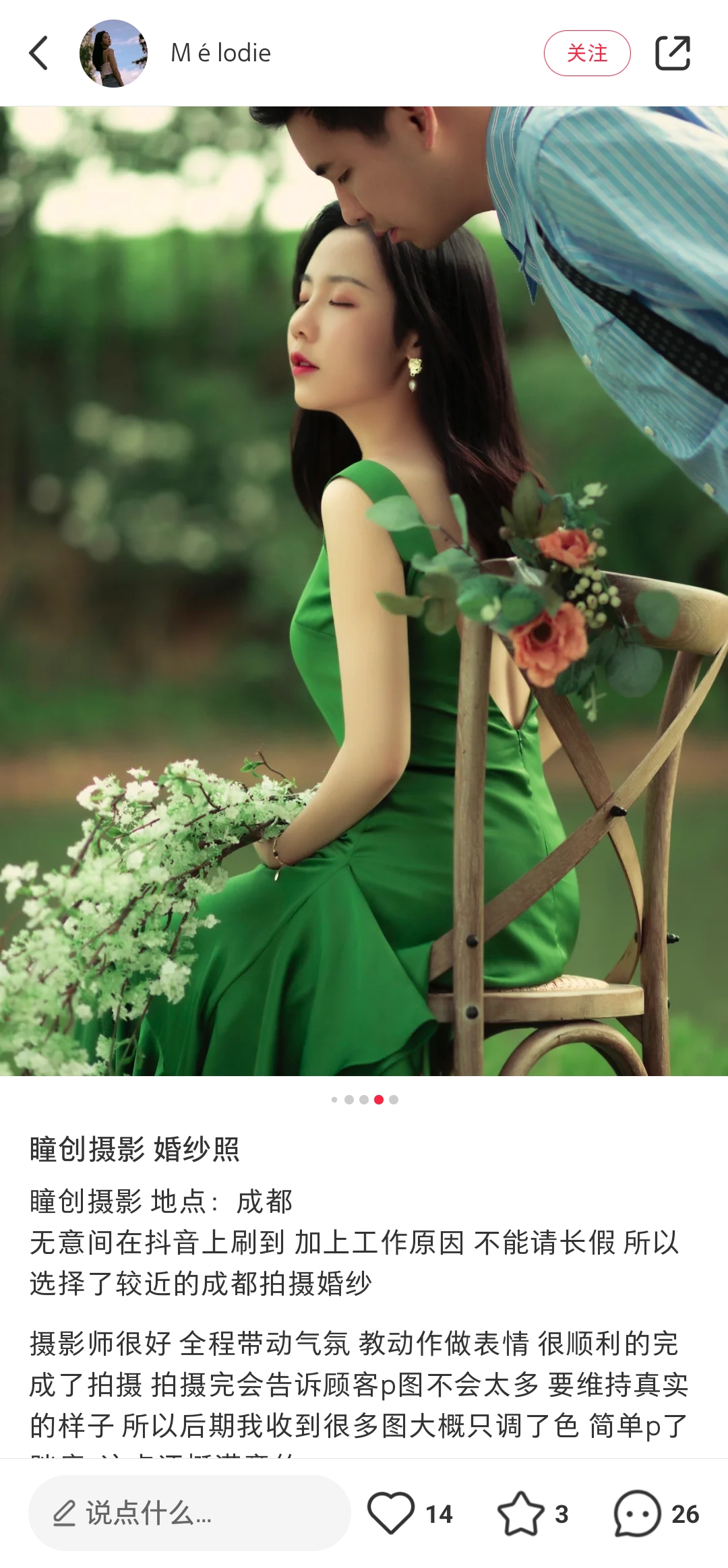Go back using the top-left arrow
Image resolution: width=728 pixels, height=1568 pixels.
click(x=39, y=53)
